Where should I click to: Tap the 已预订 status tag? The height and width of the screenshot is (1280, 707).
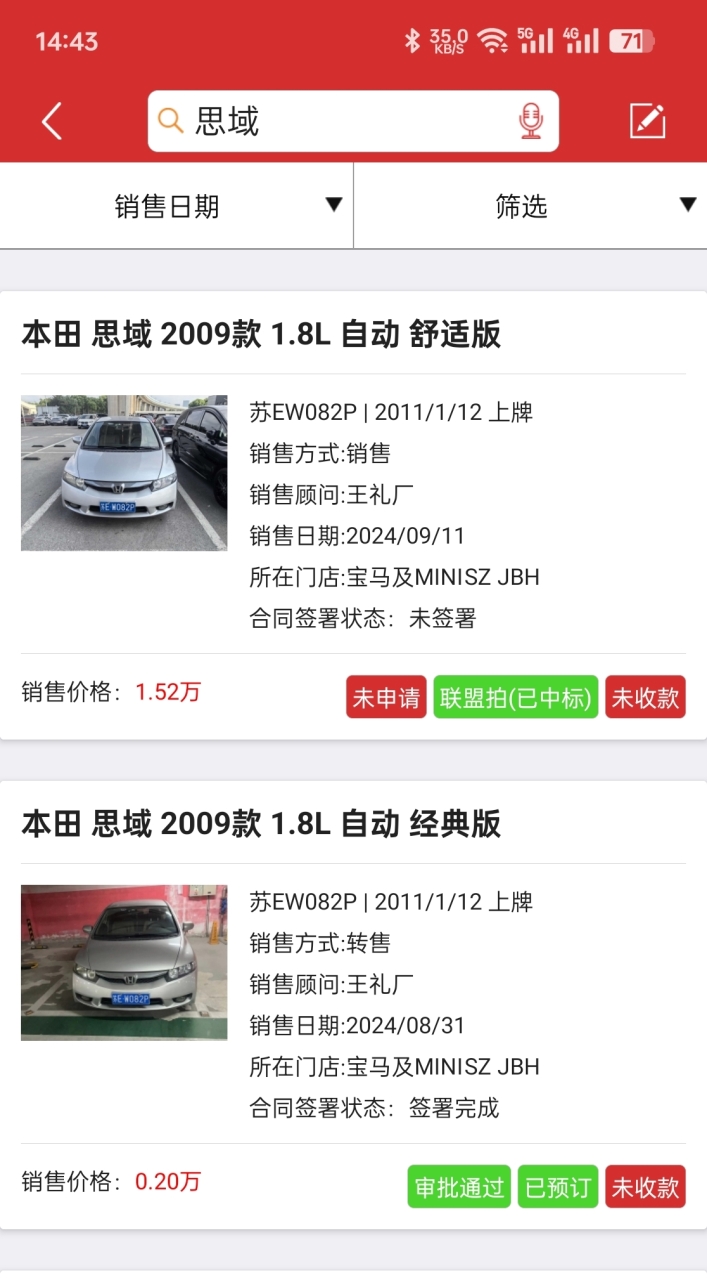pos(558,1187)
